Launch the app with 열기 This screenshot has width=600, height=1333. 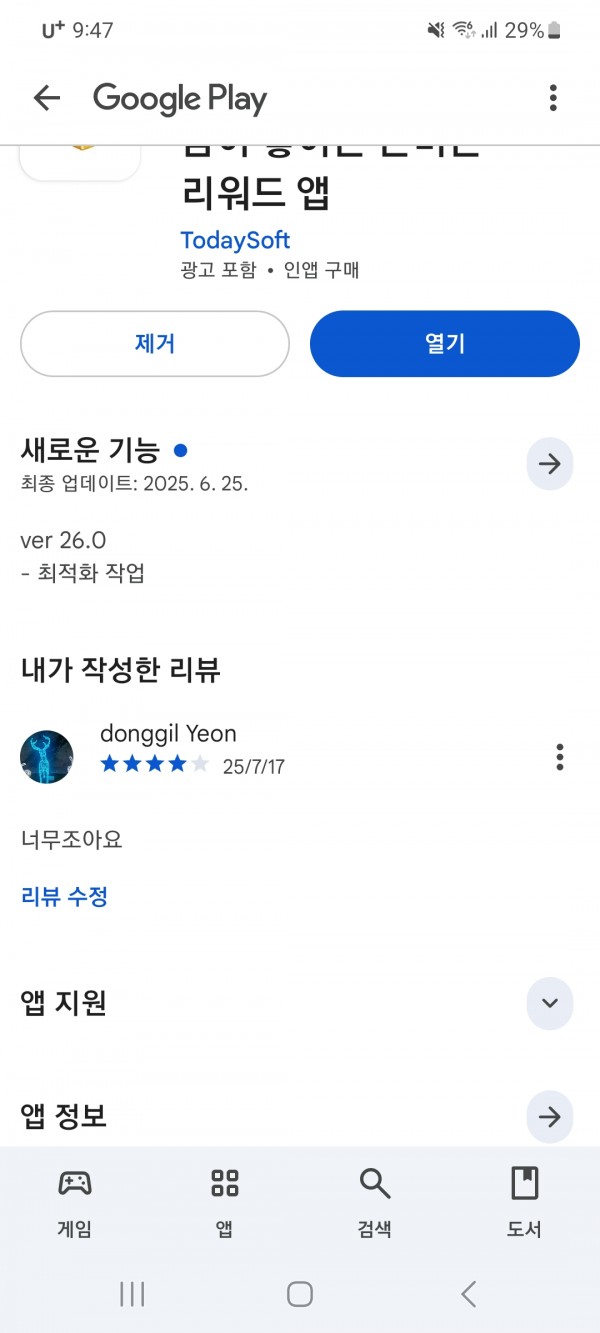445,344
